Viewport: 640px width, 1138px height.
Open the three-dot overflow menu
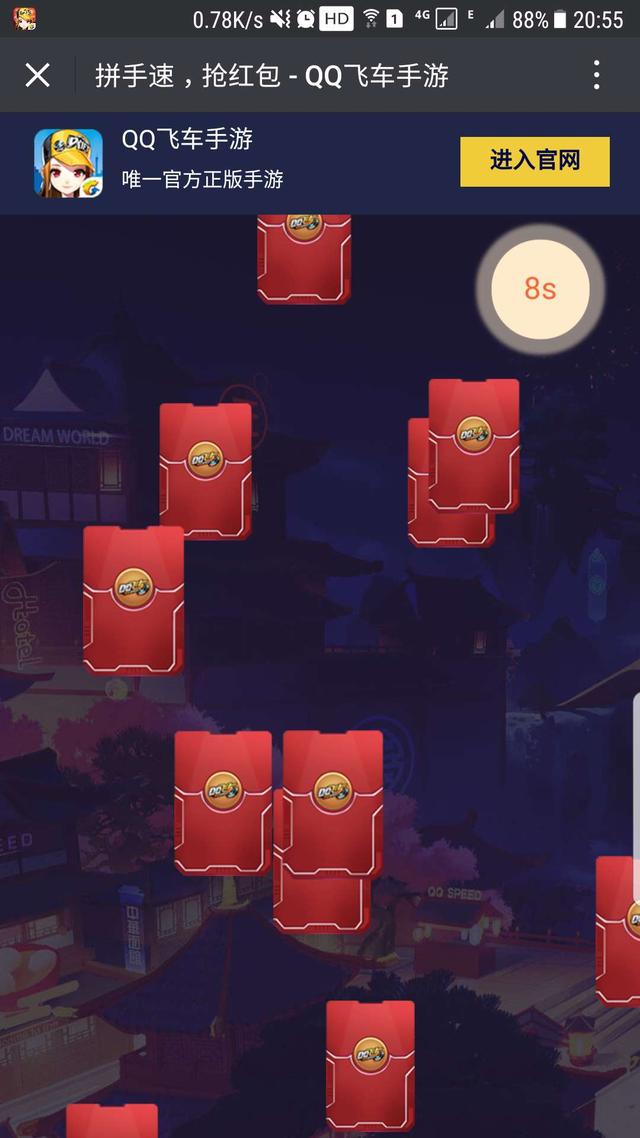[x=596, y=75]
